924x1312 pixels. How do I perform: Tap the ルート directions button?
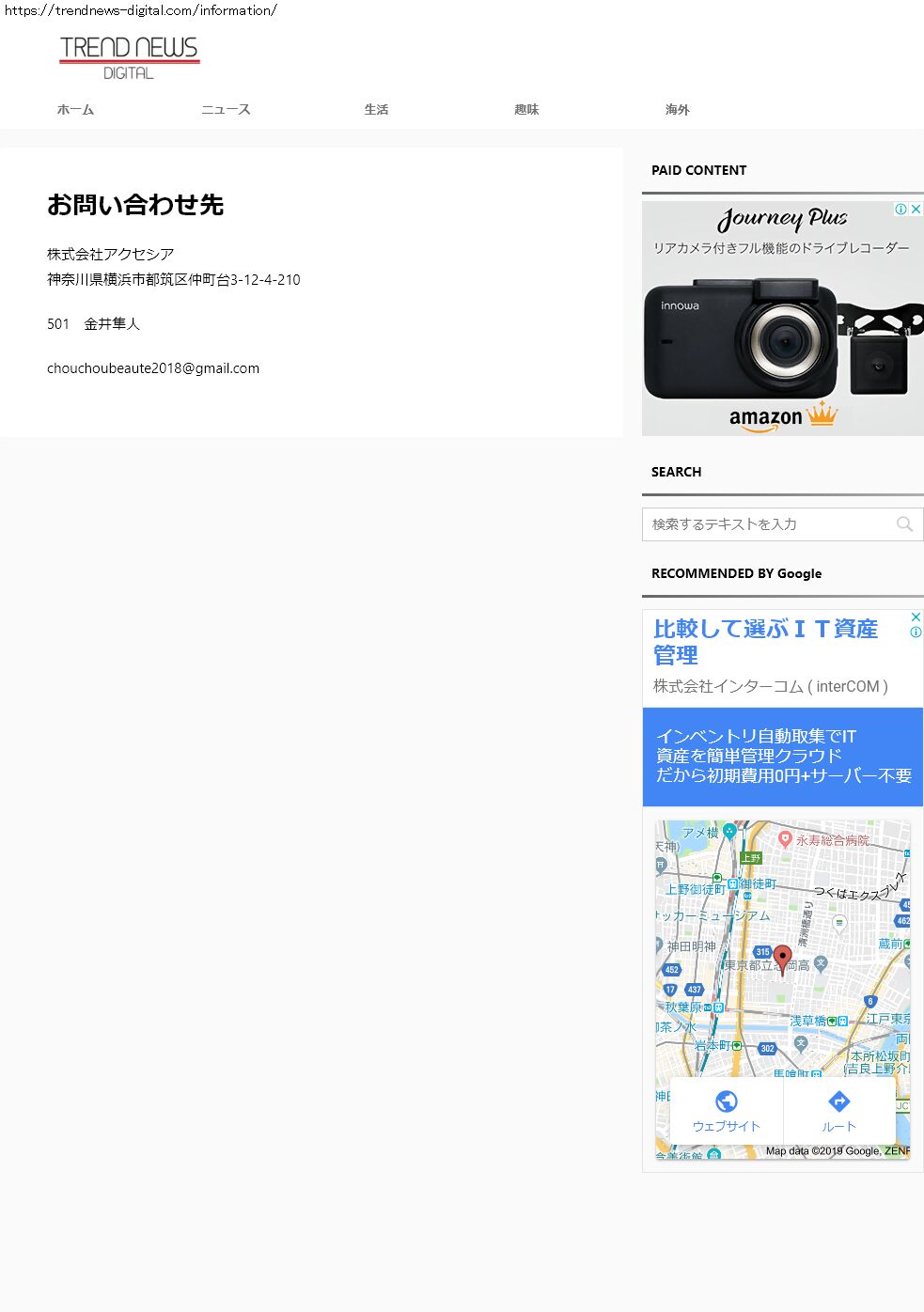tap(838, 1111)
